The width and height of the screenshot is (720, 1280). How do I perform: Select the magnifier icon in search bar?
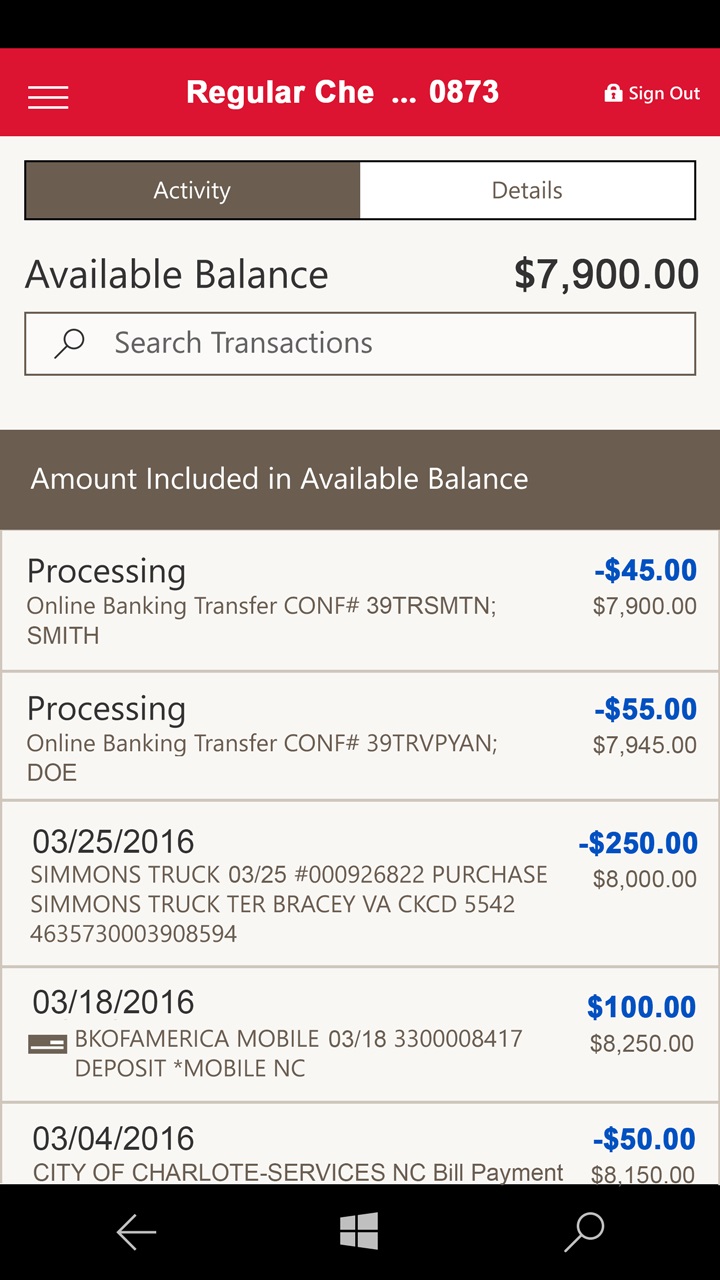[68, 342]
